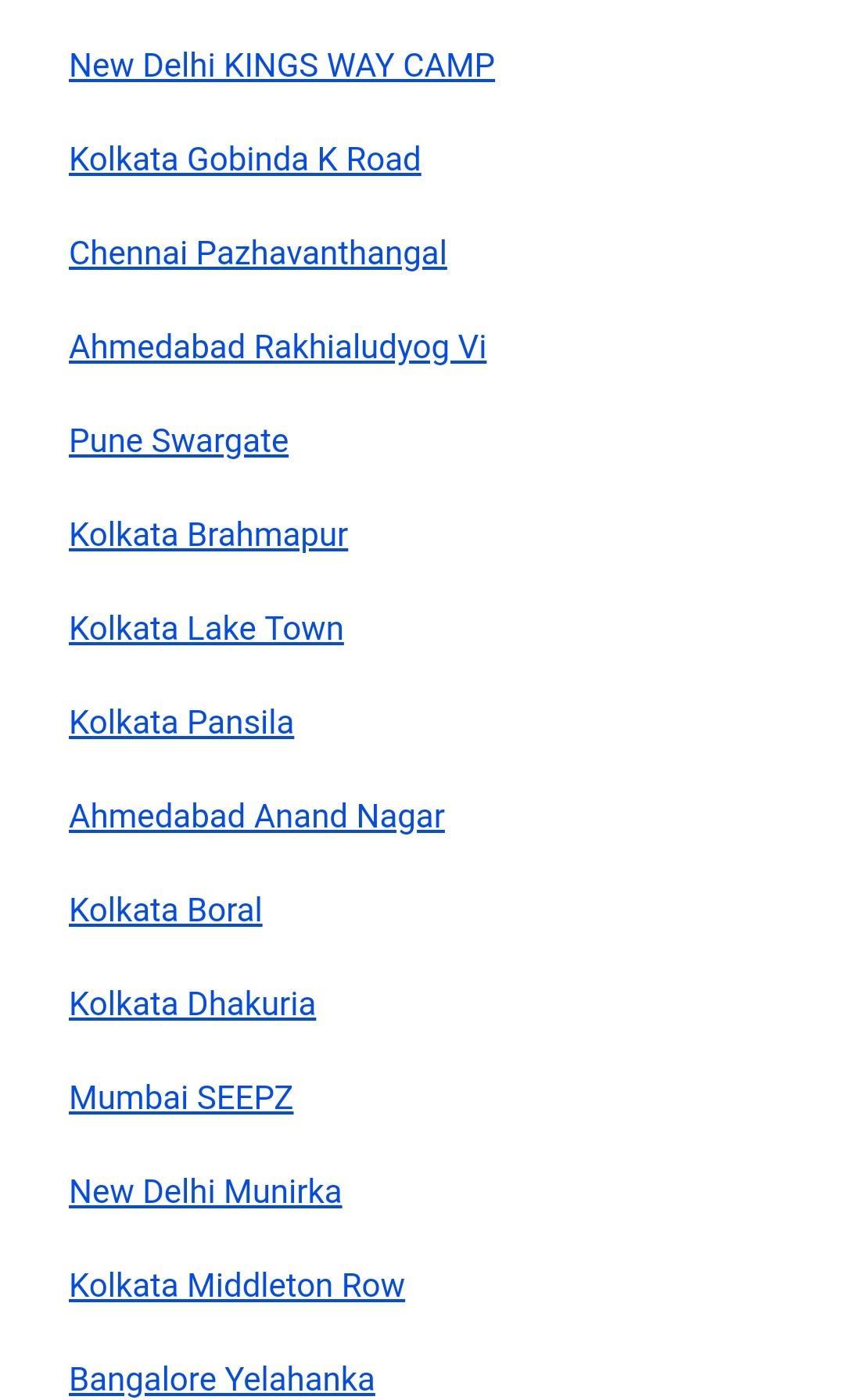Screen dimensions: 843x1400
Task: Open Kolkata Lake Town link
Action: click(x=206, y=629)
